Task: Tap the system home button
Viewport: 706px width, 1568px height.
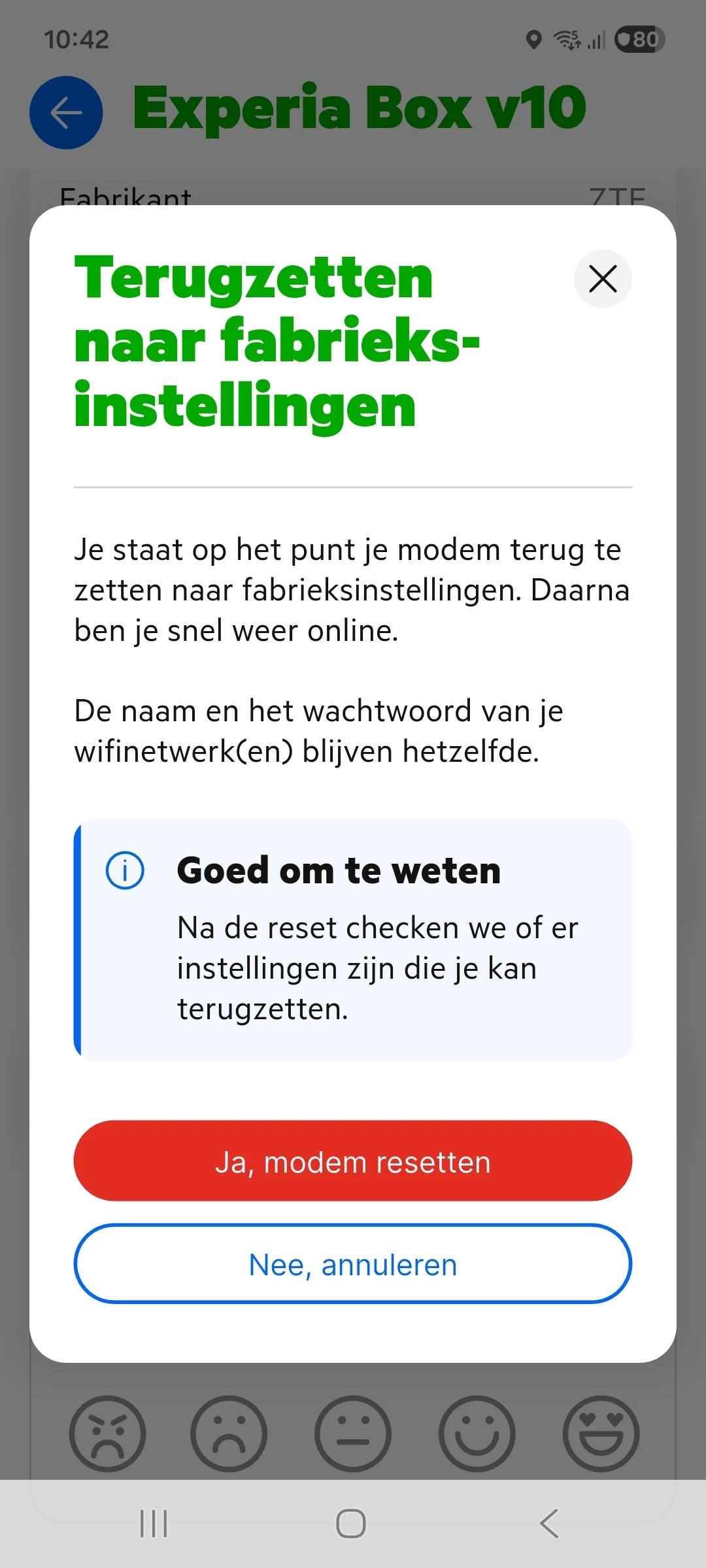Action: point(351,1524)
